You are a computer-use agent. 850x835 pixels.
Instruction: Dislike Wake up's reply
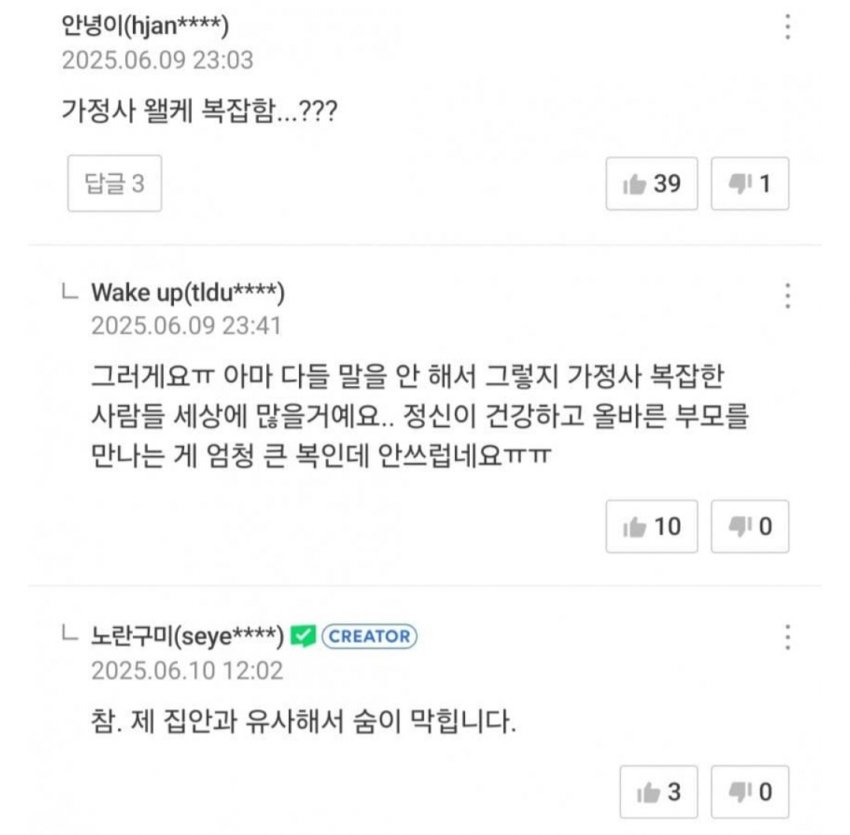750,526
